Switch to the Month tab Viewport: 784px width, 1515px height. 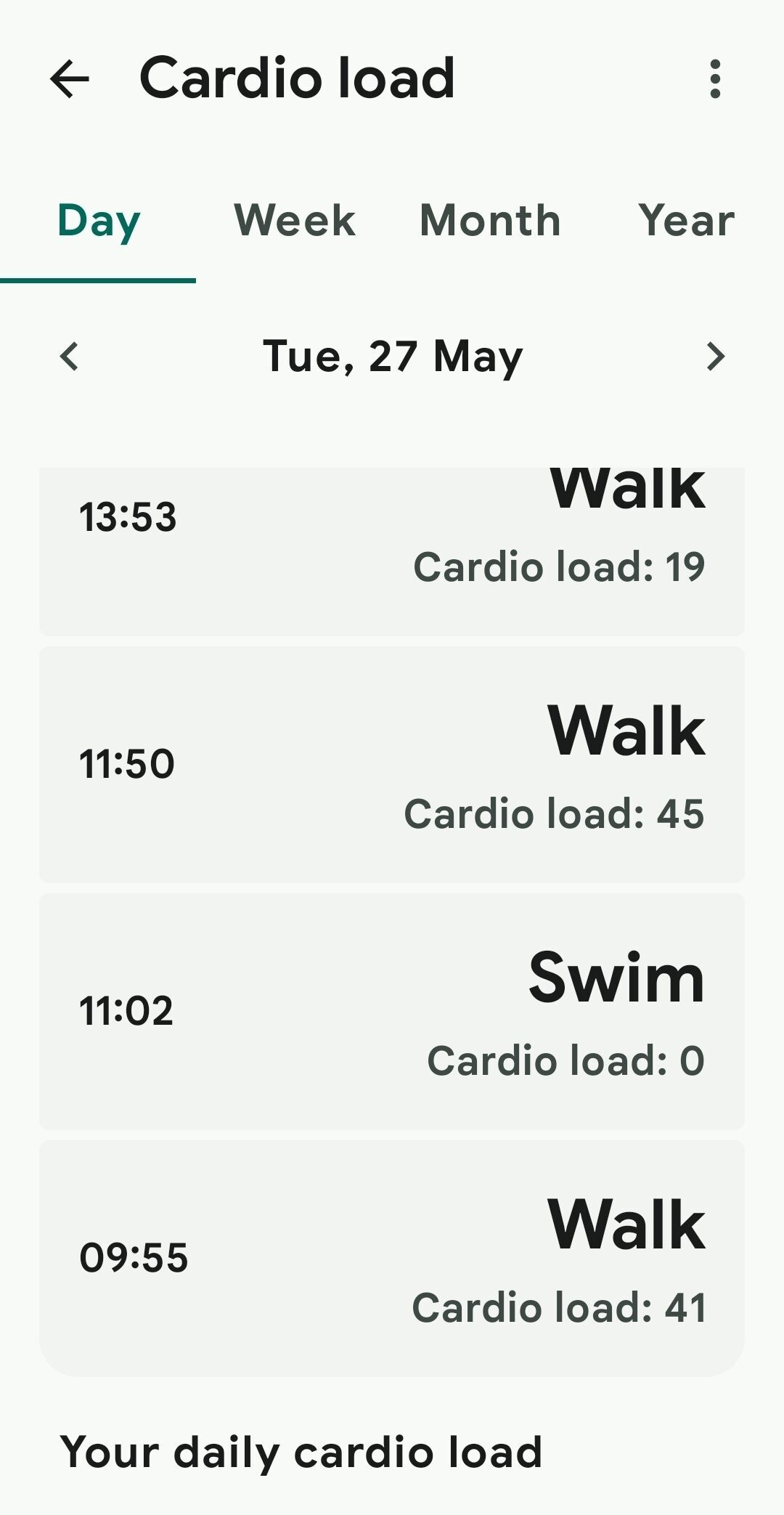click(490, 221)
